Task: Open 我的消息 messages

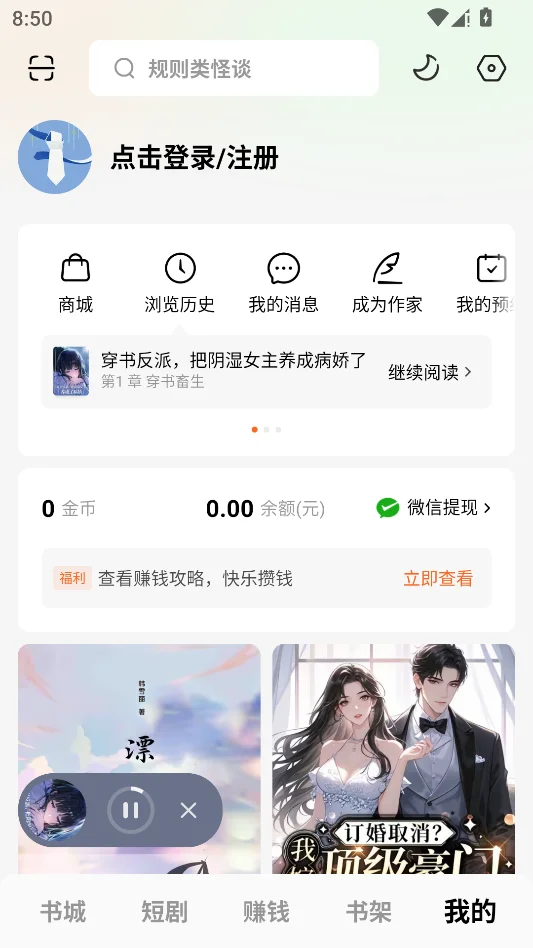Action: pyautogui.click(x=283, y=284)
